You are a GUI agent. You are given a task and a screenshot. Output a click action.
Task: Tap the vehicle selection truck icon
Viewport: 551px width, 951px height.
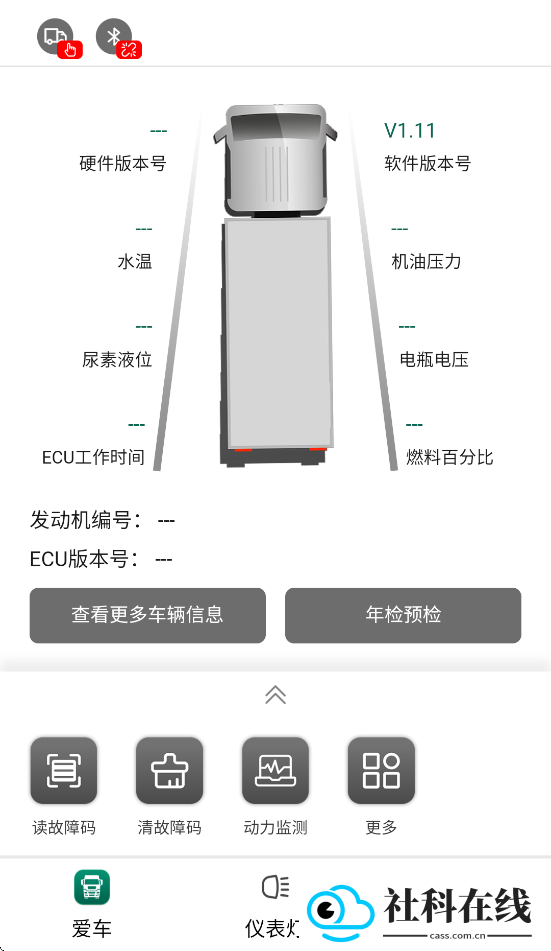tap(59, 38)
